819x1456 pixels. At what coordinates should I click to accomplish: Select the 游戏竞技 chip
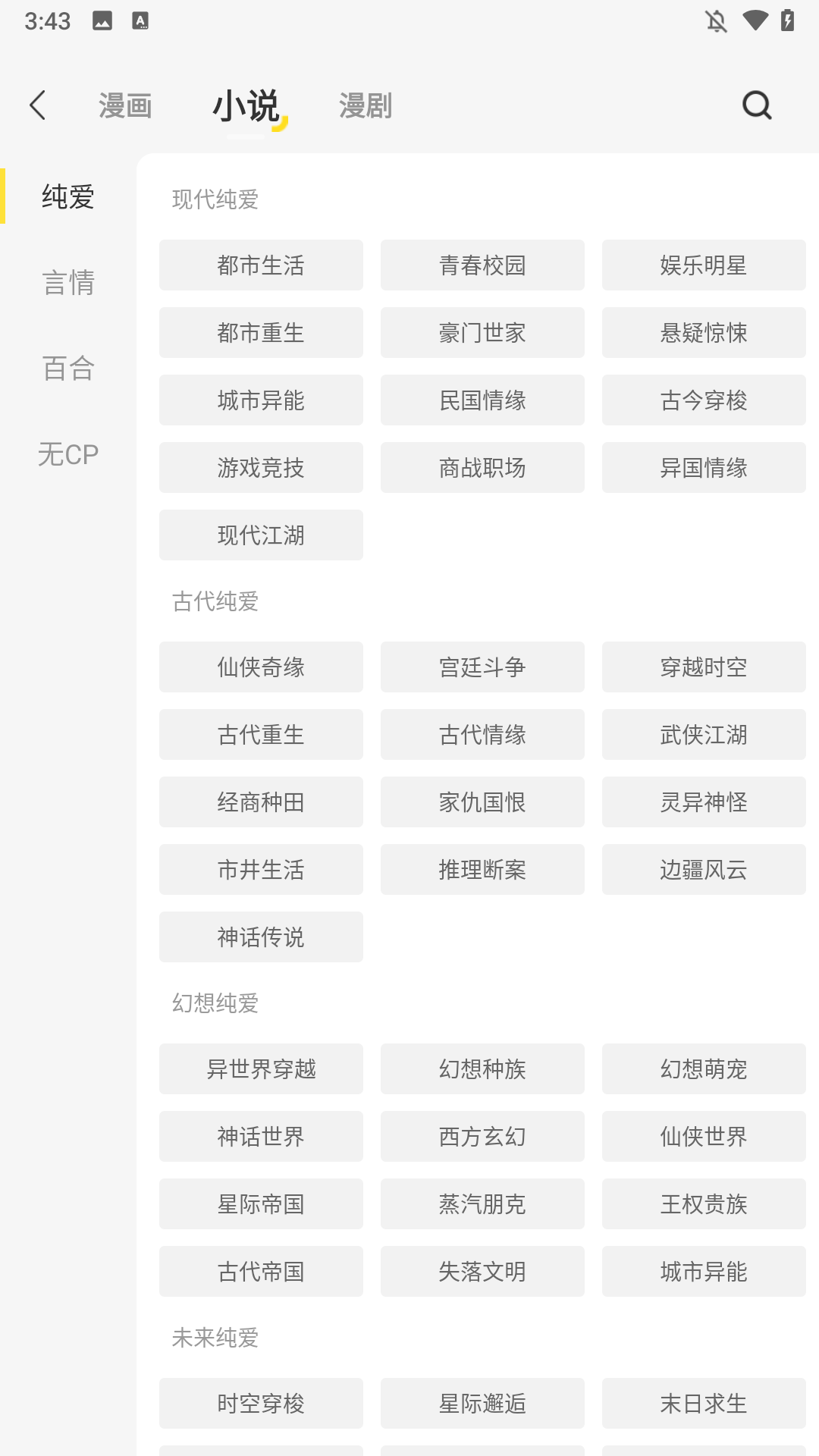(261, 468)
